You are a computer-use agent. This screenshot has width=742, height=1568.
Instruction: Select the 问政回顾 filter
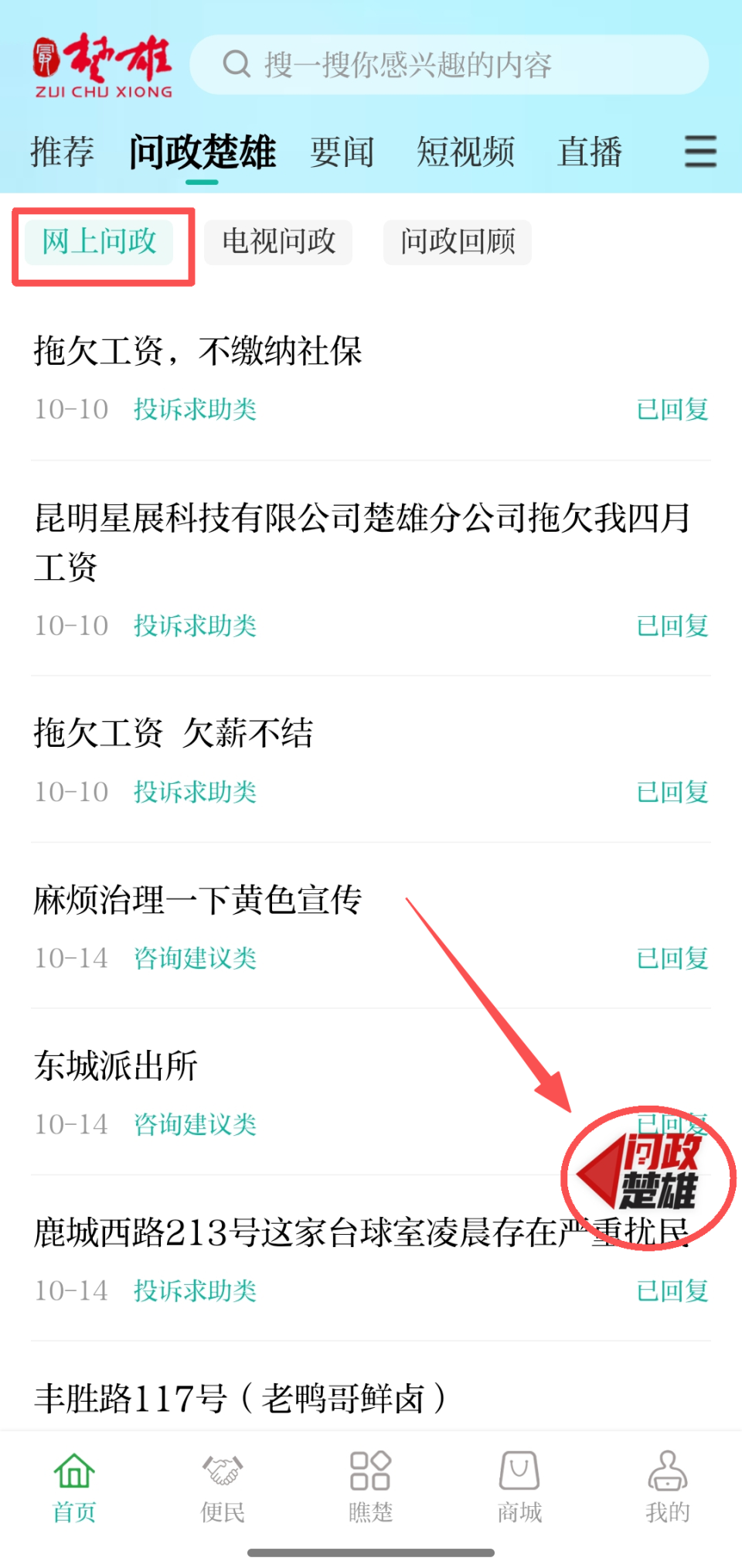457,242
